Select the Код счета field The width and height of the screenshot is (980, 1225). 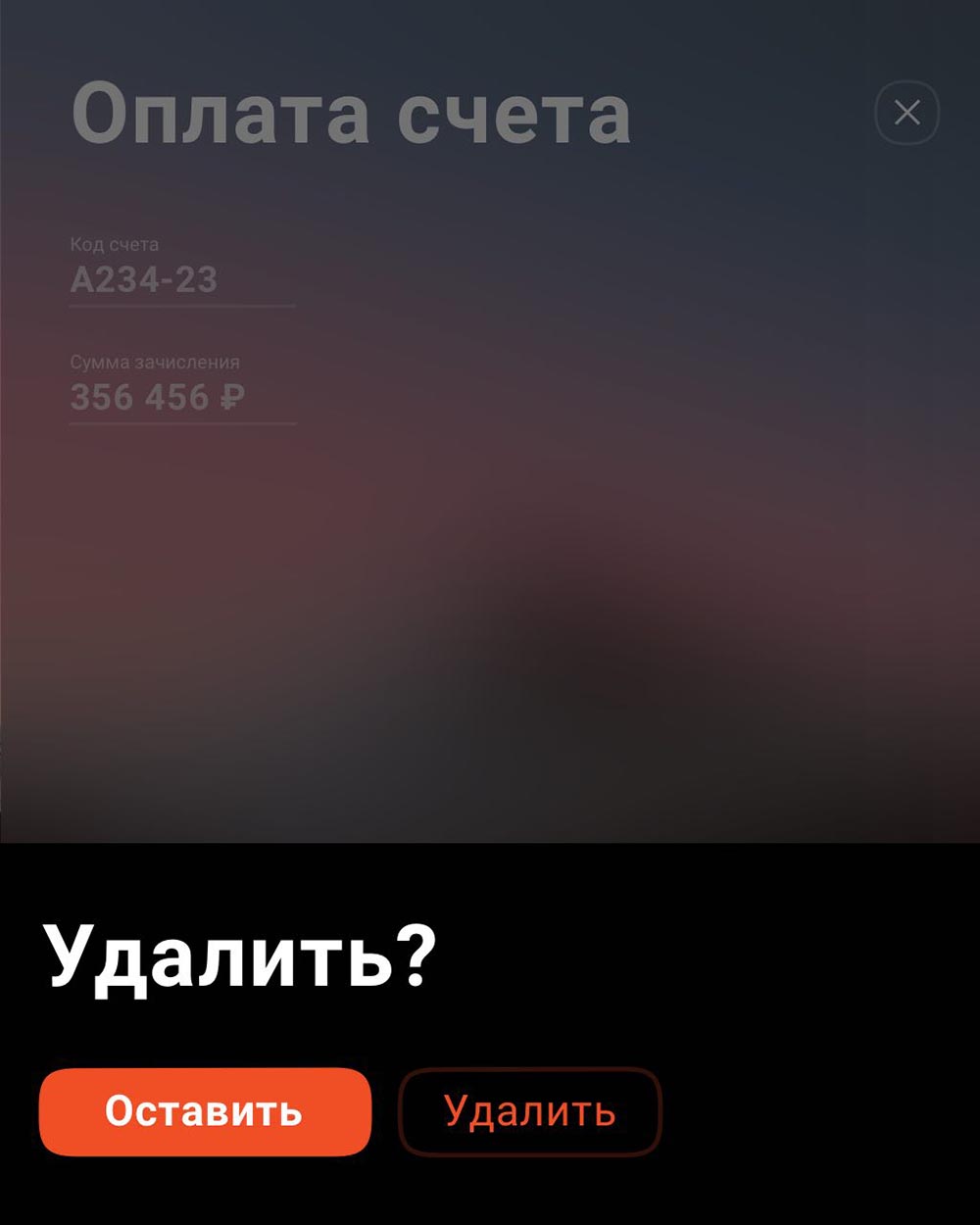pos(181,280)
